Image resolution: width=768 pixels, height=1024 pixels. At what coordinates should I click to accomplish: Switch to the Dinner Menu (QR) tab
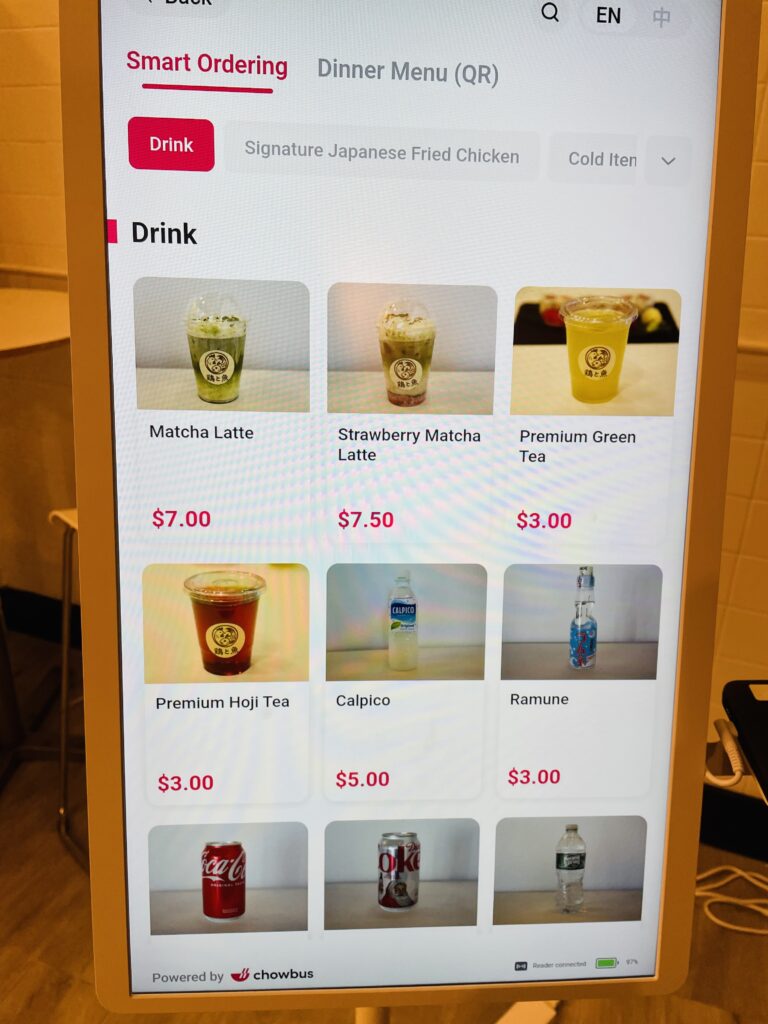tap(408, 71)
